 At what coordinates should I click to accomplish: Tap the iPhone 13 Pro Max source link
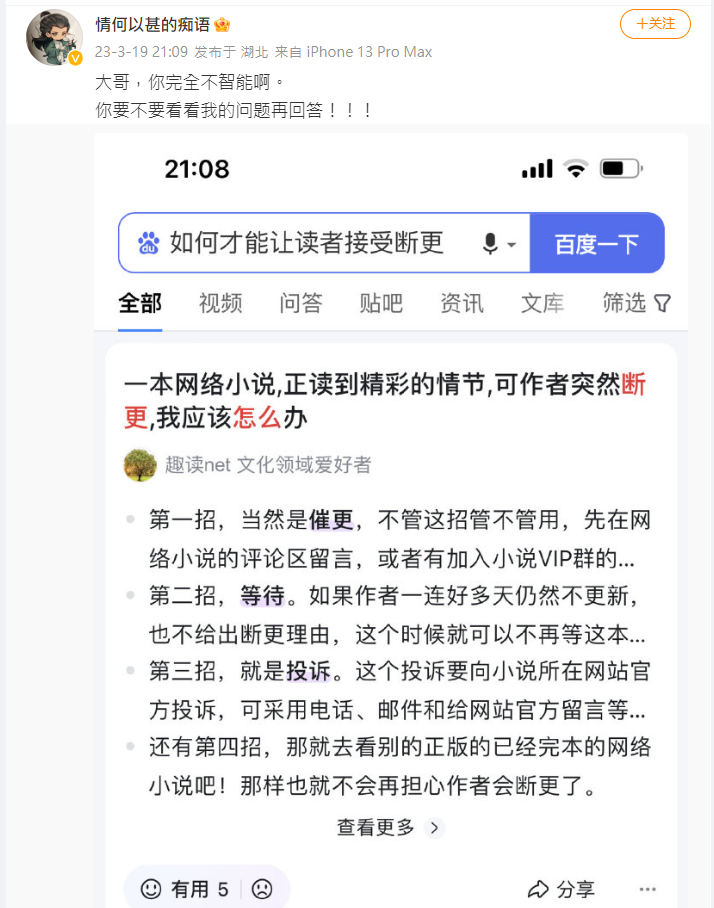(369, 52)
